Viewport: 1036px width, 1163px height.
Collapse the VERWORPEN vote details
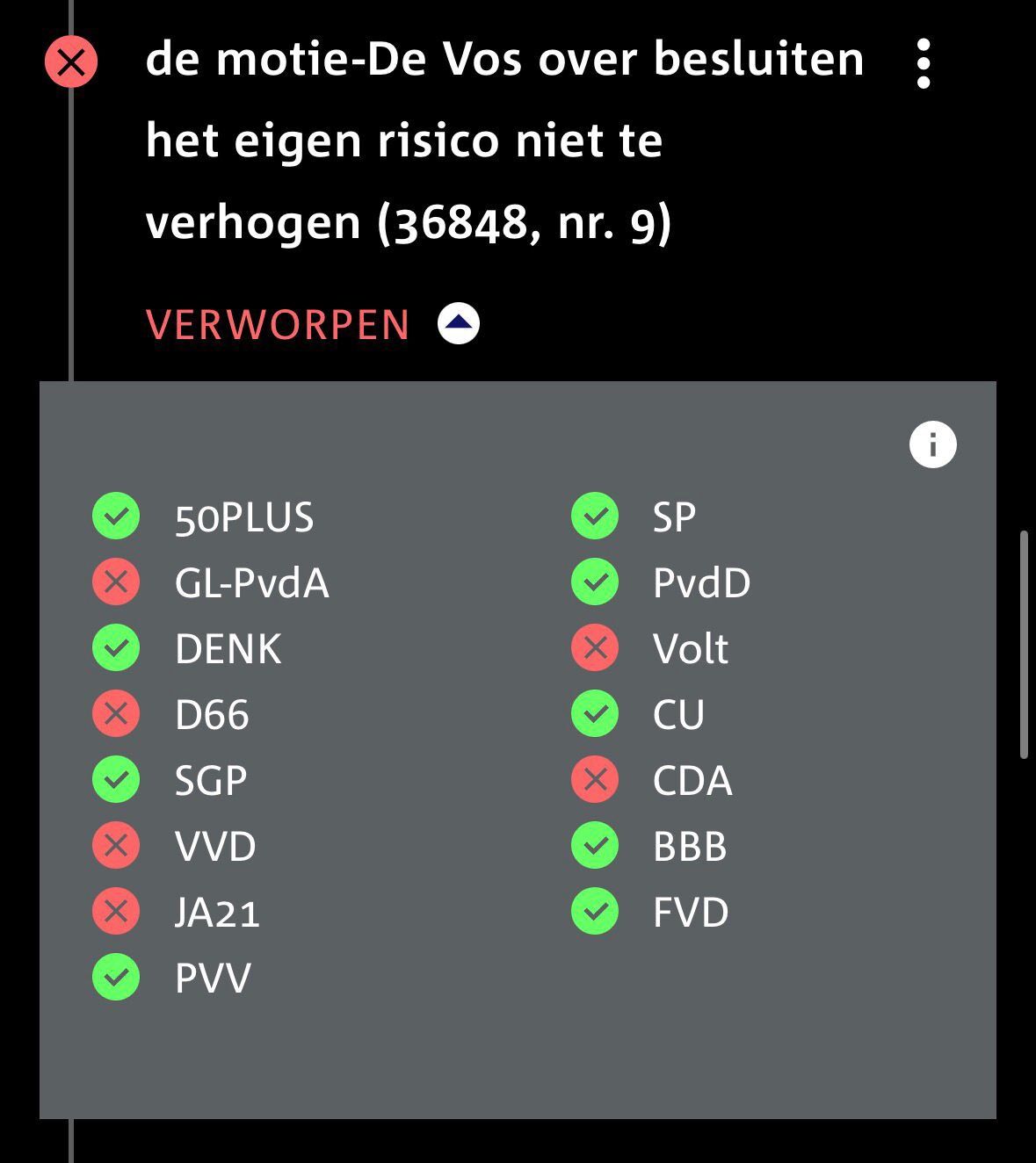click(458, 324)
